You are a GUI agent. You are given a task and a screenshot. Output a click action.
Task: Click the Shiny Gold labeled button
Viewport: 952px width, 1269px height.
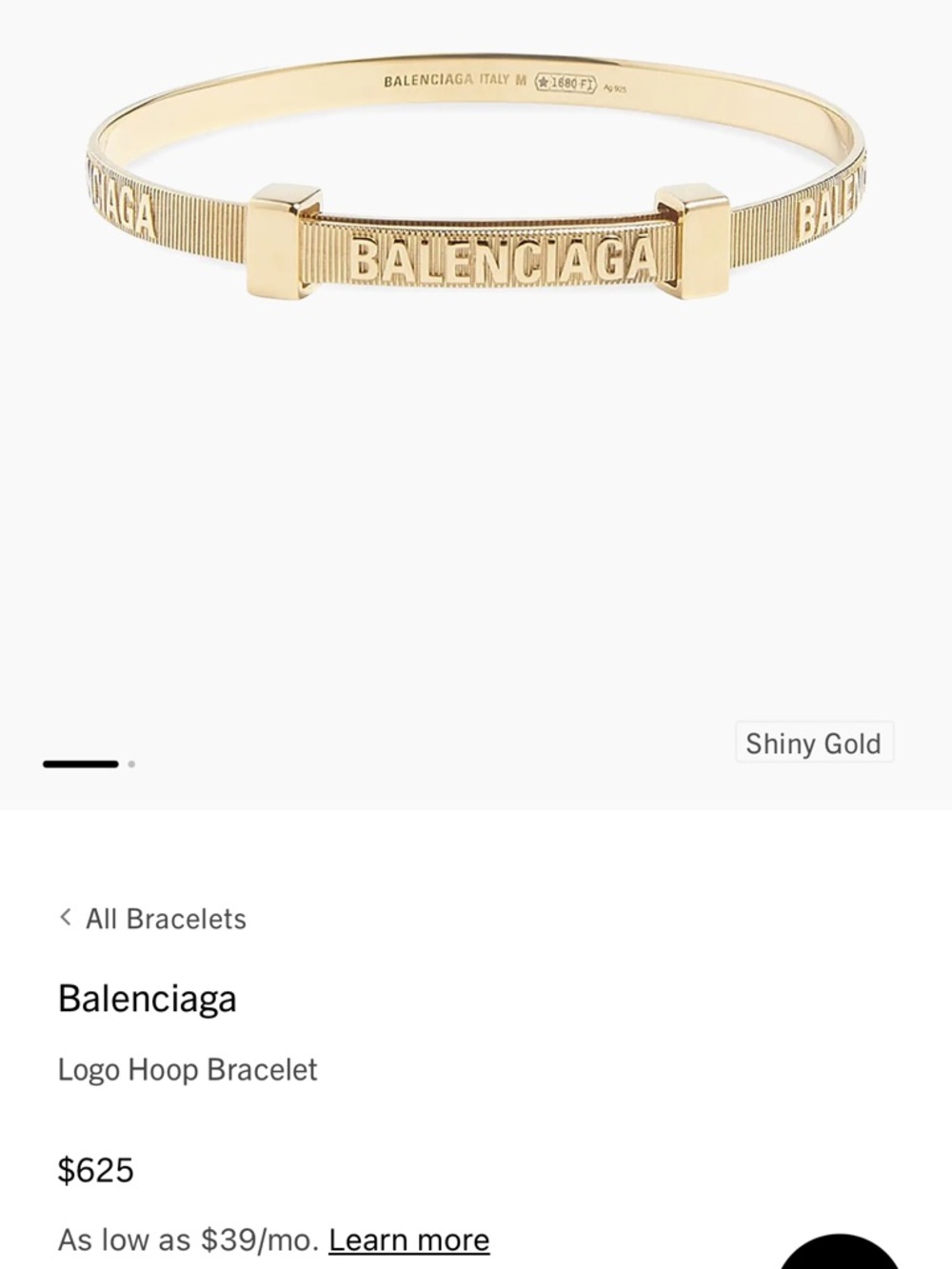coord(814,743)
